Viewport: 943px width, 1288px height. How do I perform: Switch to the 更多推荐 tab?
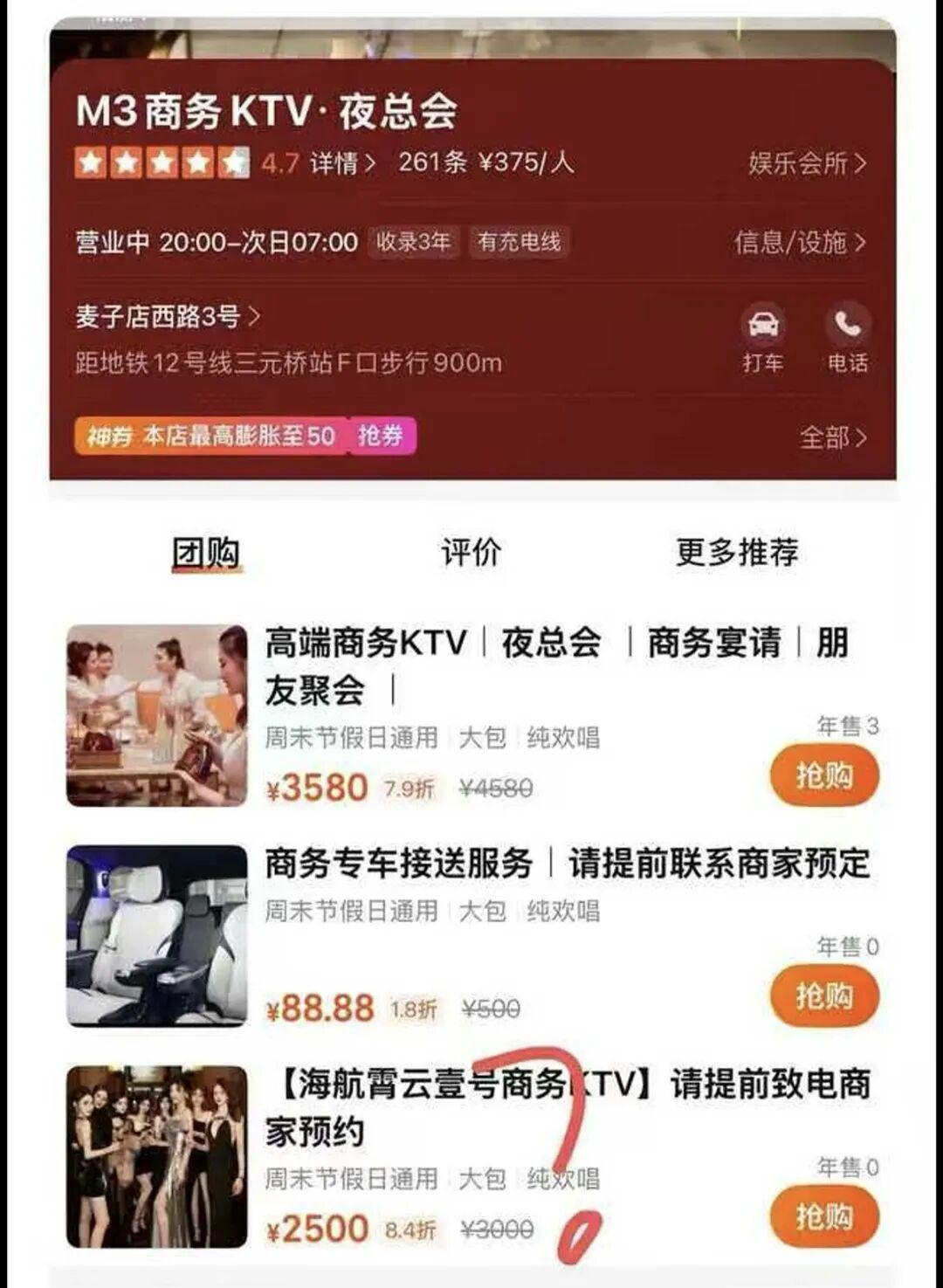[736, 552]
